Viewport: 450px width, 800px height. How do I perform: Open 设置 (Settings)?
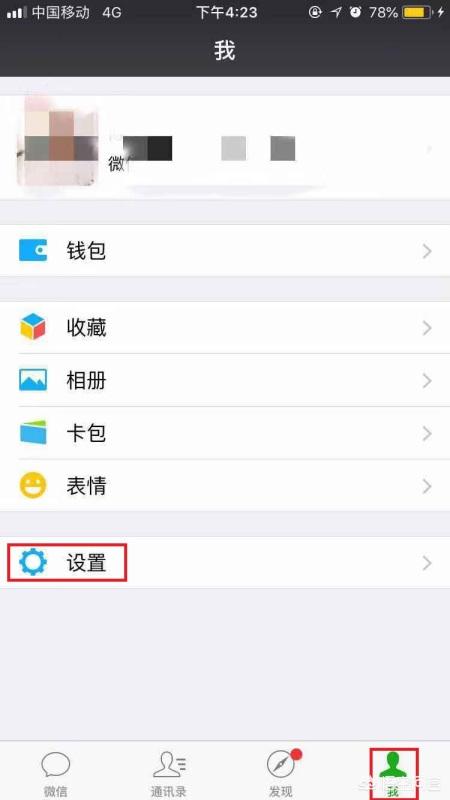point(225,562)
